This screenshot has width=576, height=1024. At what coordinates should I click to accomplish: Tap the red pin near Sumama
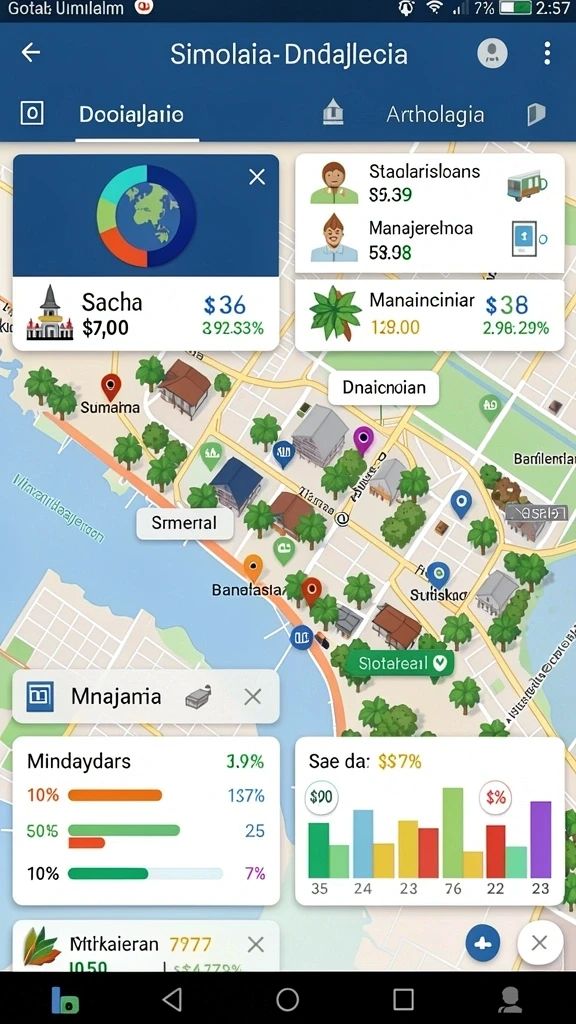click(x=111, y=386)
